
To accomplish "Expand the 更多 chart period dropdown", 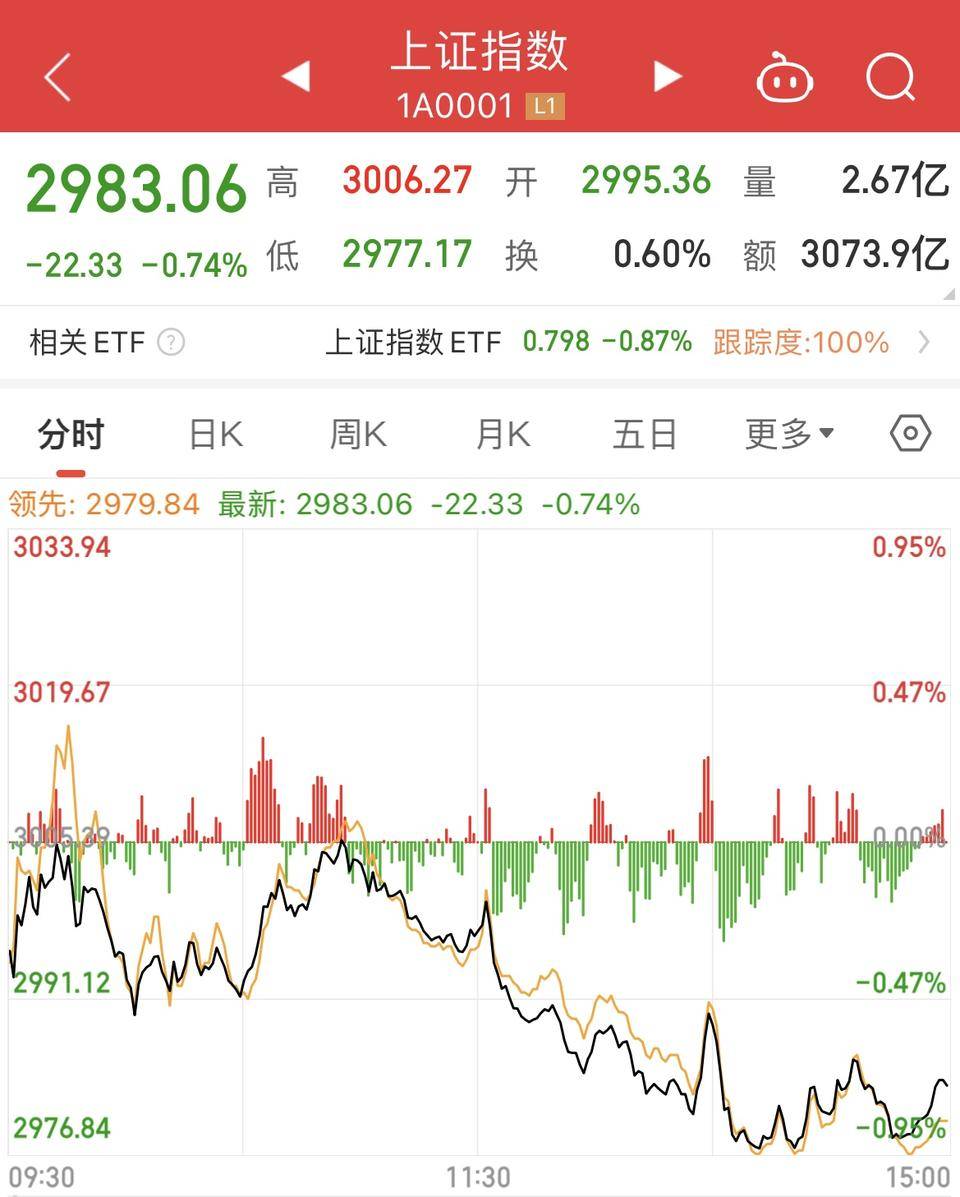I will pyautogui.click(x=789, y=435).
